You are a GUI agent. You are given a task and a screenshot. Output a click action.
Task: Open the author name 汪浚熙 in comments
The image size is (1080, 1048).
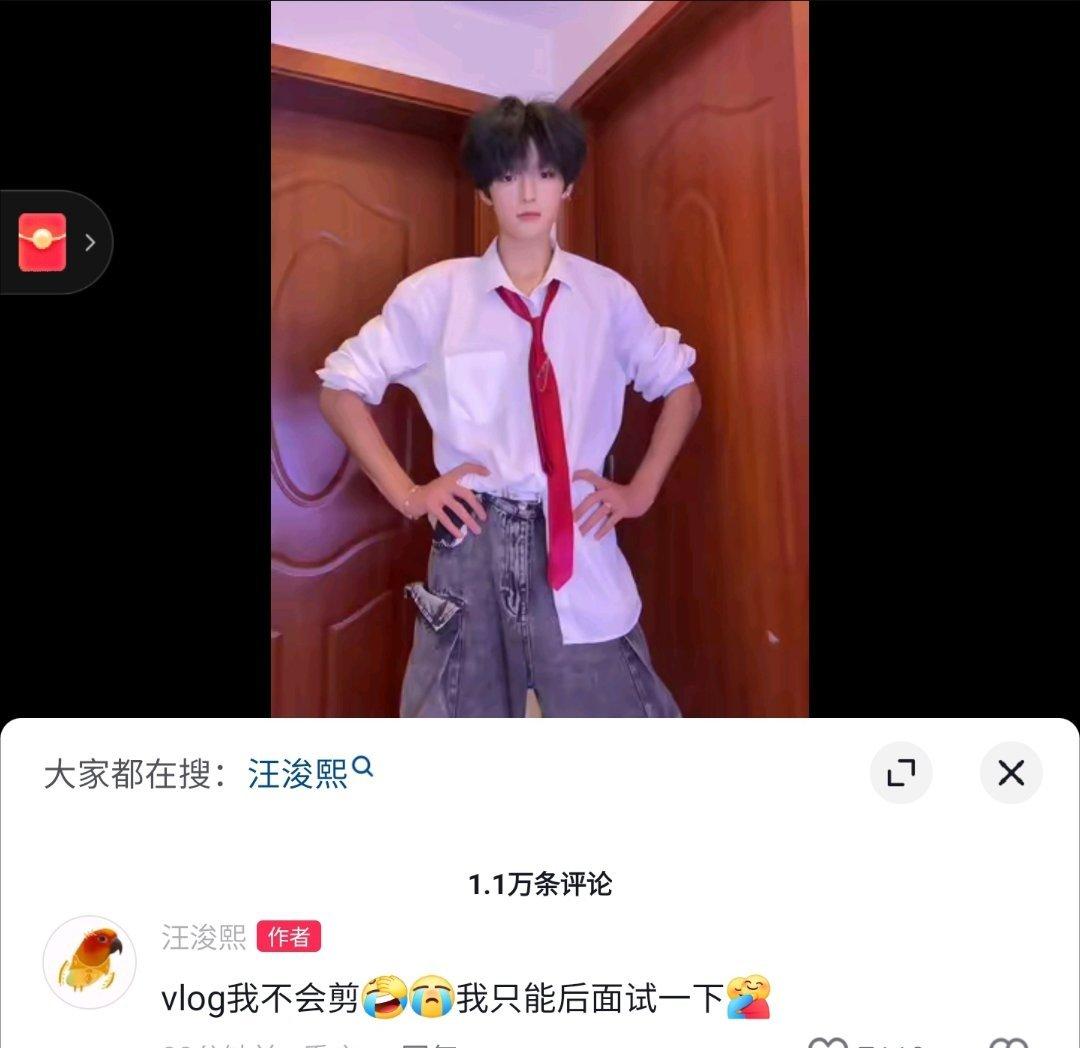(204, 937)
